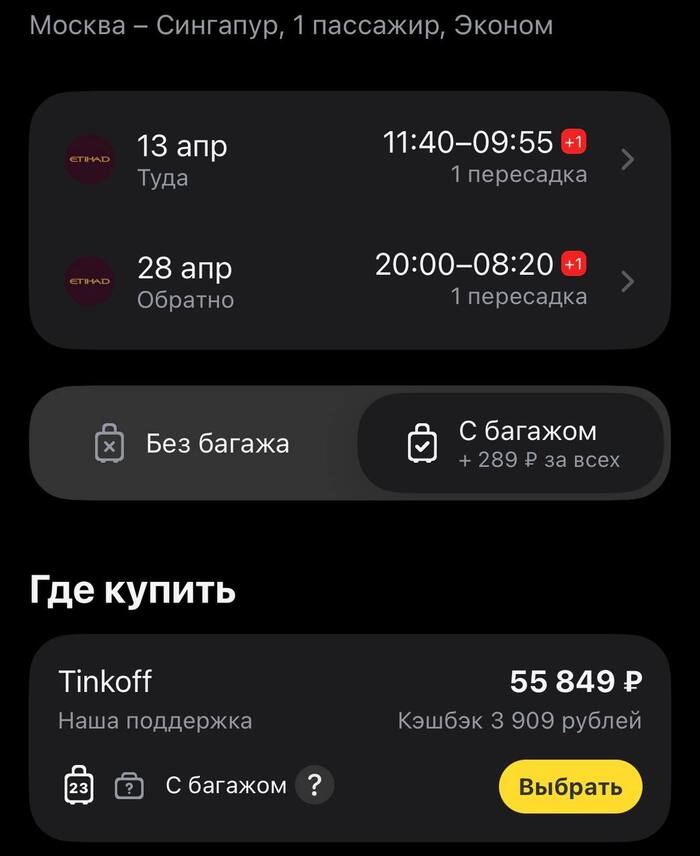Image resolution: width=700 pixels, height=856 pixels.
Task: Switch to the Без багажа option
Action: (194, 443)
